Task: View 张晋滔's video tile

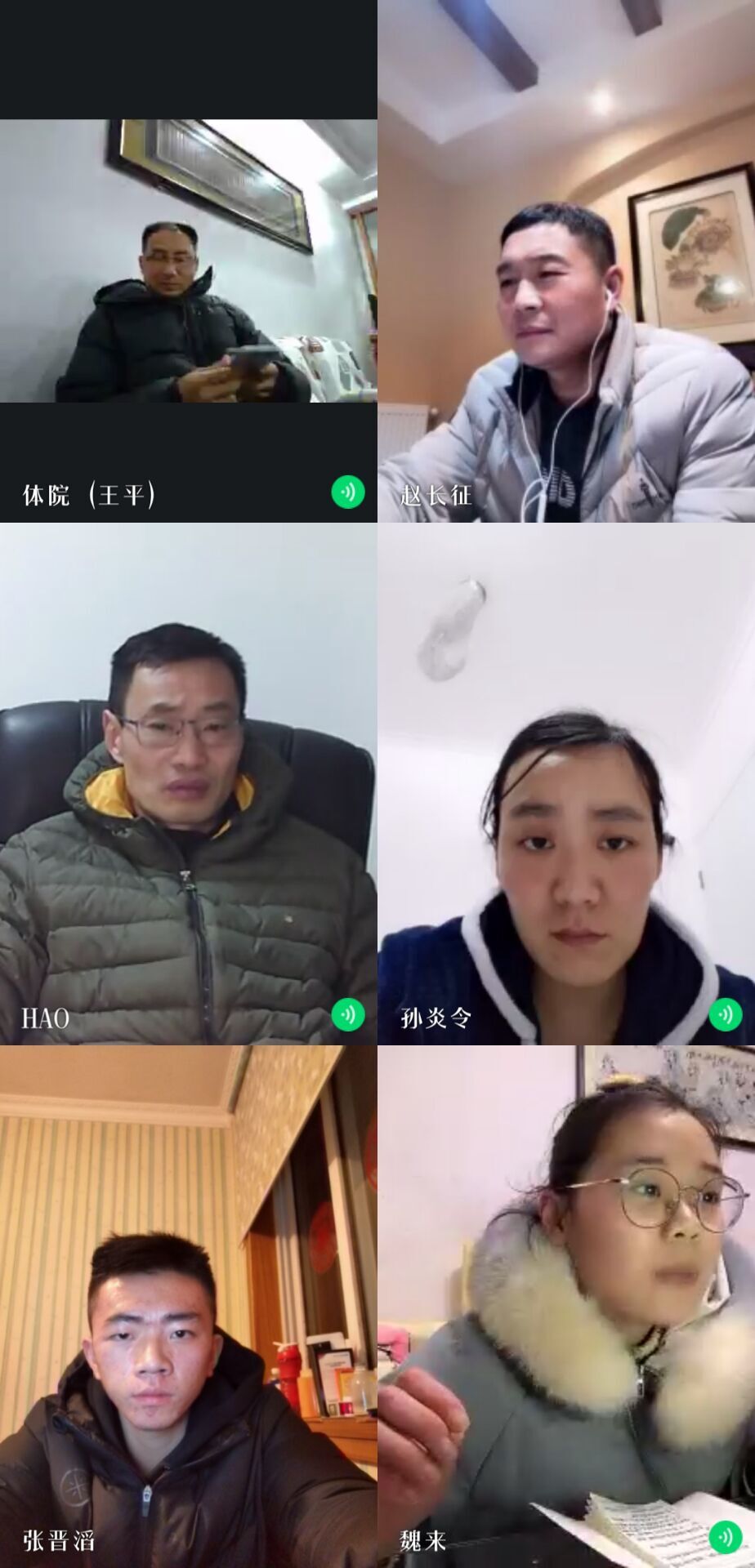Action: pos(188,1307)
